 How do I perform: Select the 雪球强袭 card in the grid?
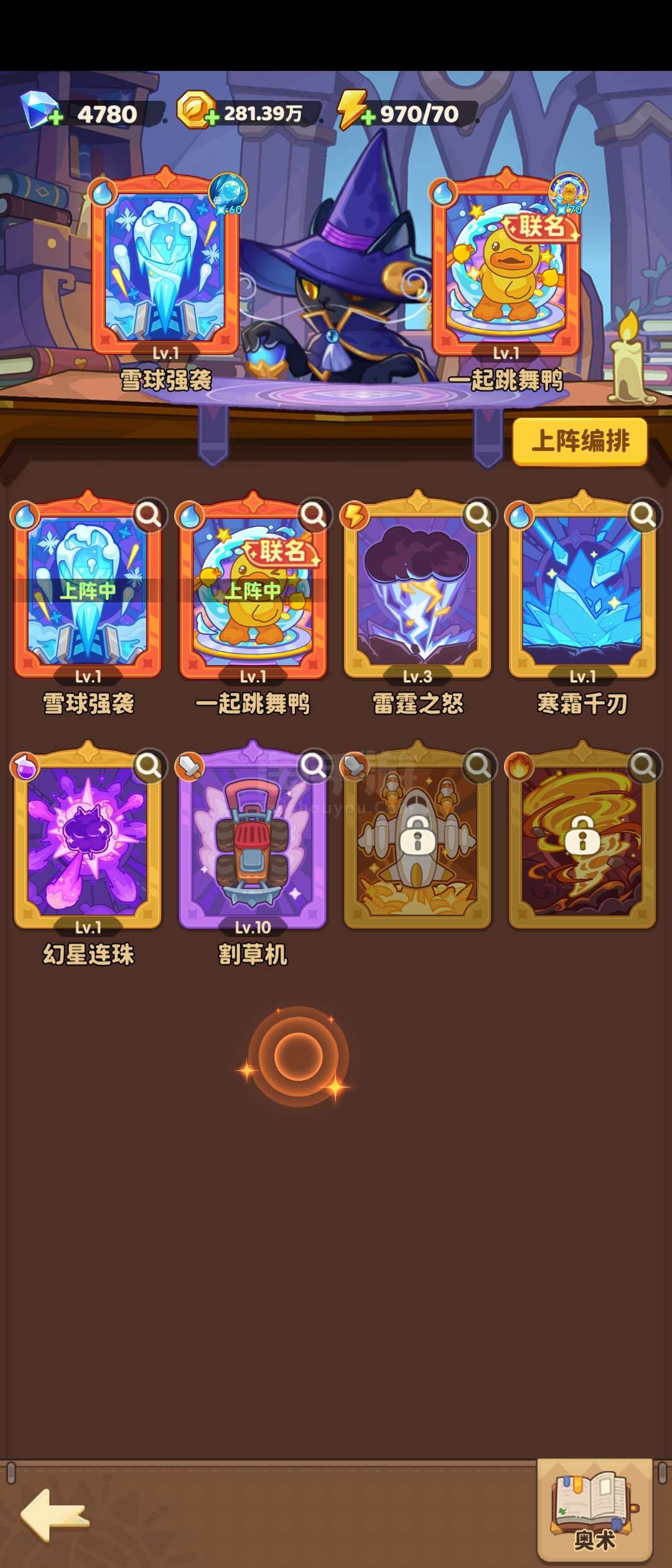pos(88,591)
